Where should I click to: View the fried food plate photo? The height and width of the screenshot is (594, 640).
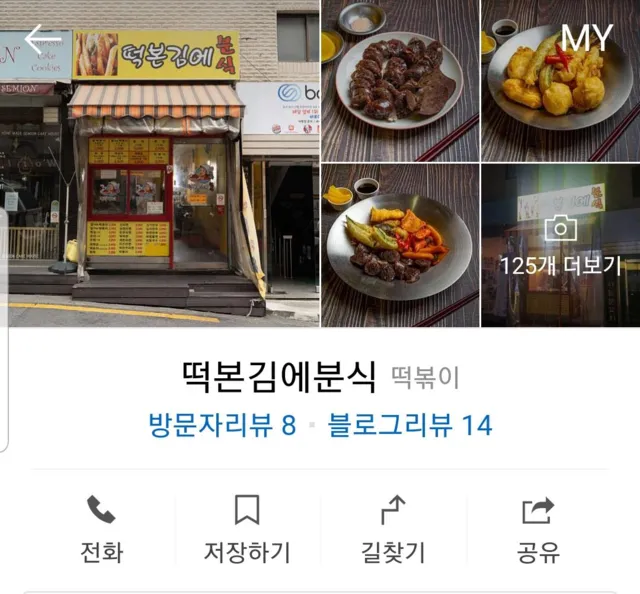560,95
